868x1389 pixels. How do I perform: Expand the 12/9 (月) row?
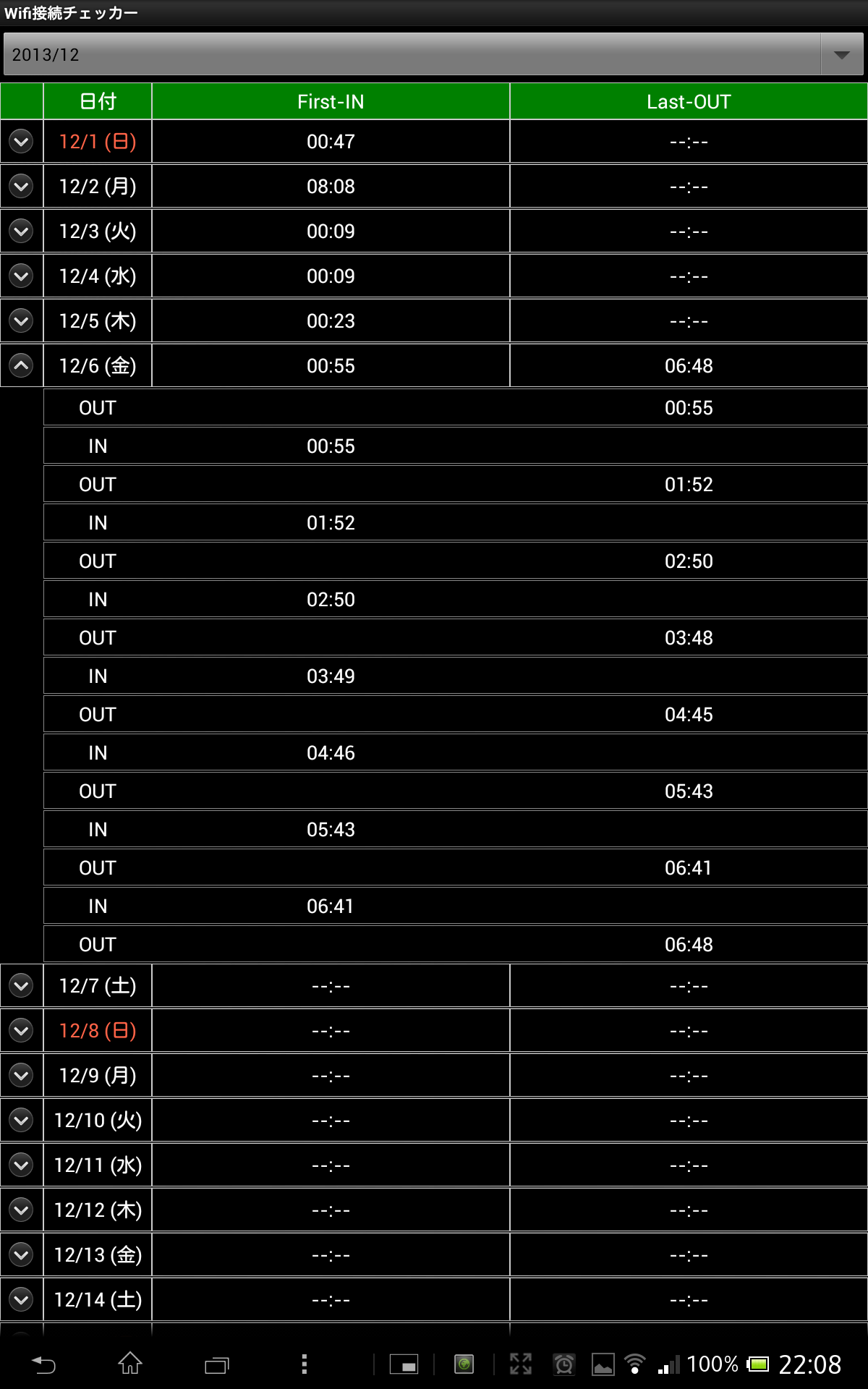click(x=22, y=1075)
